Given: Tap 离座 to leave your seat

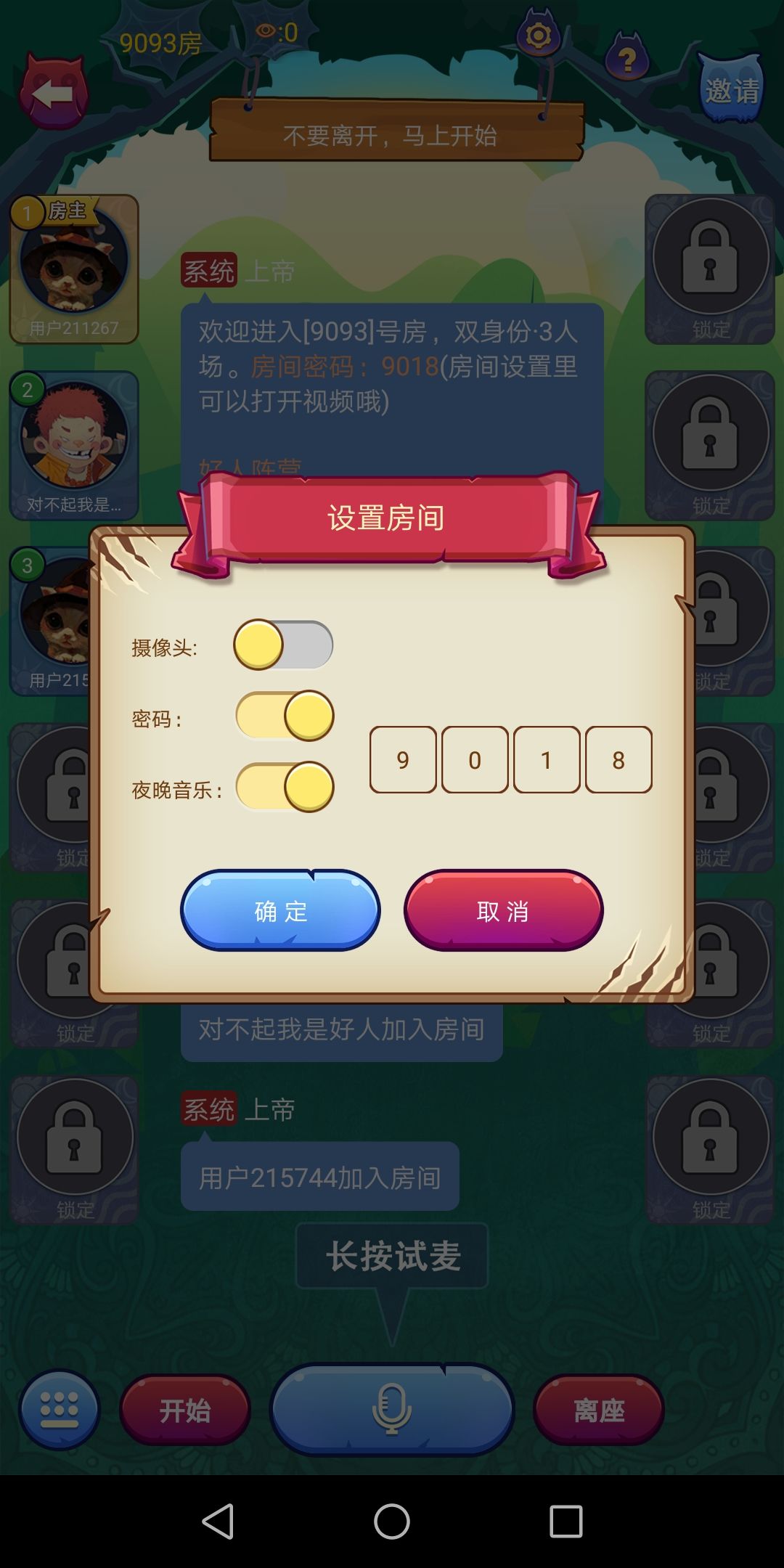Looking at the screenshot, I should coord(599,1408).
